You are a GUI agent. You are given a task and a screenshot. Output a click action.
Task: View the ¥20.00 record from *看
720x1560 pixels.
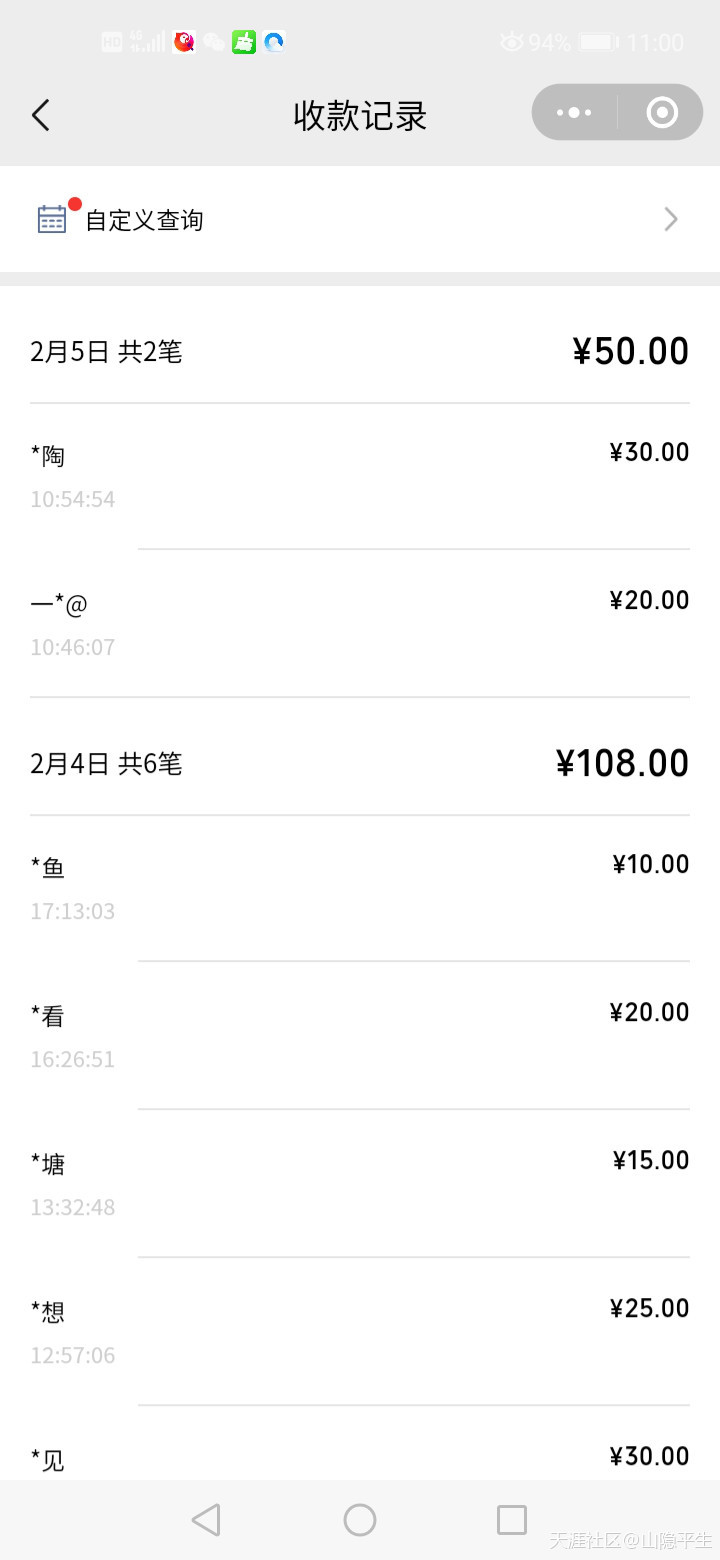360,1036
